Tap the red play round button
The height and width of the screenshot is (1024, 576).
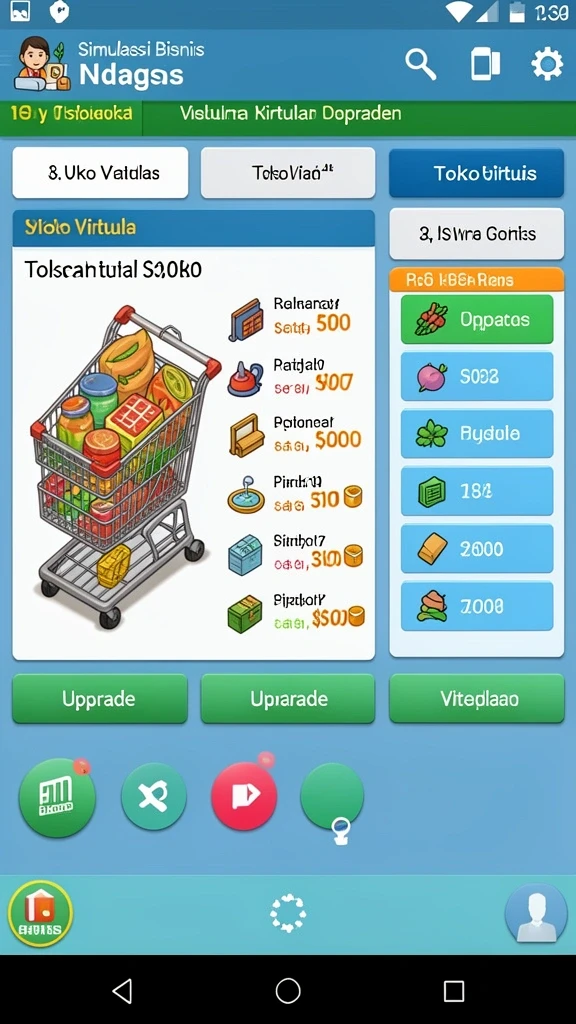pyautogui.click(x=244, y=797)
